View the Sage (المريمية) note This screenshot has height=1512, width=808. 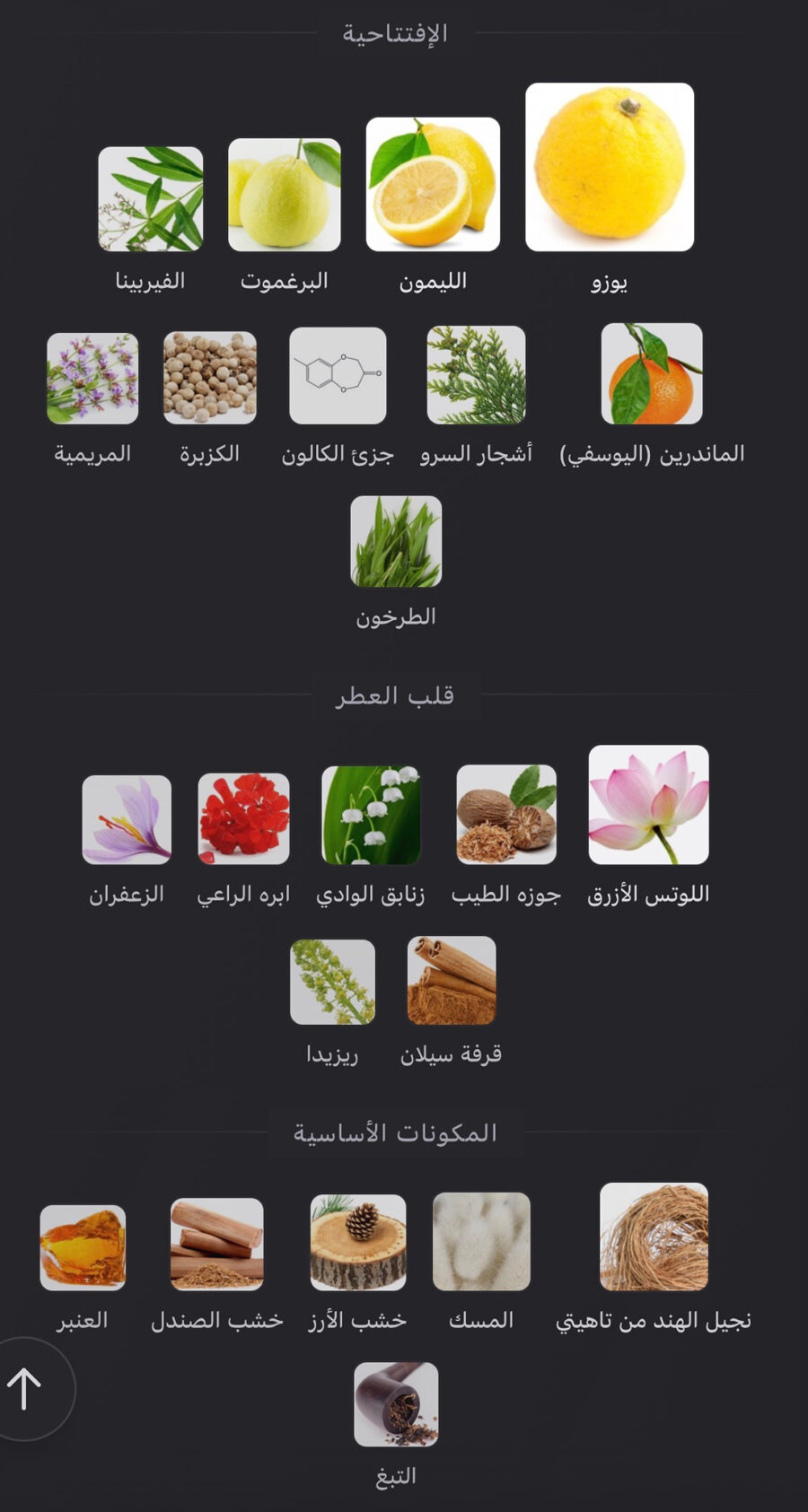(92, 378)
